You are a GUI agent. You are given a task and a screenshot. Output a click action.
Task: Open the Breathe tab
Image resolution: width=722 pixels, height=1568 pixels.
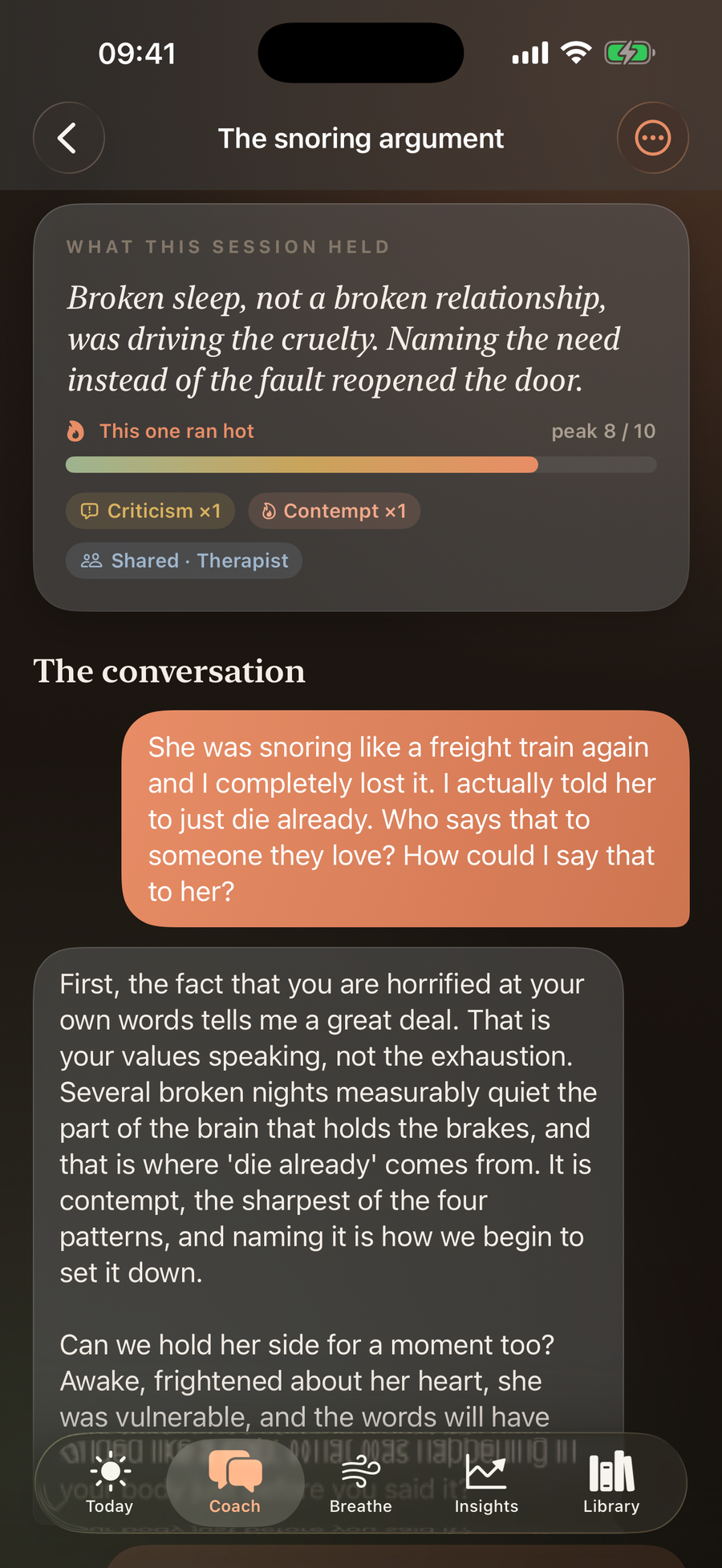coord(361,1483)
